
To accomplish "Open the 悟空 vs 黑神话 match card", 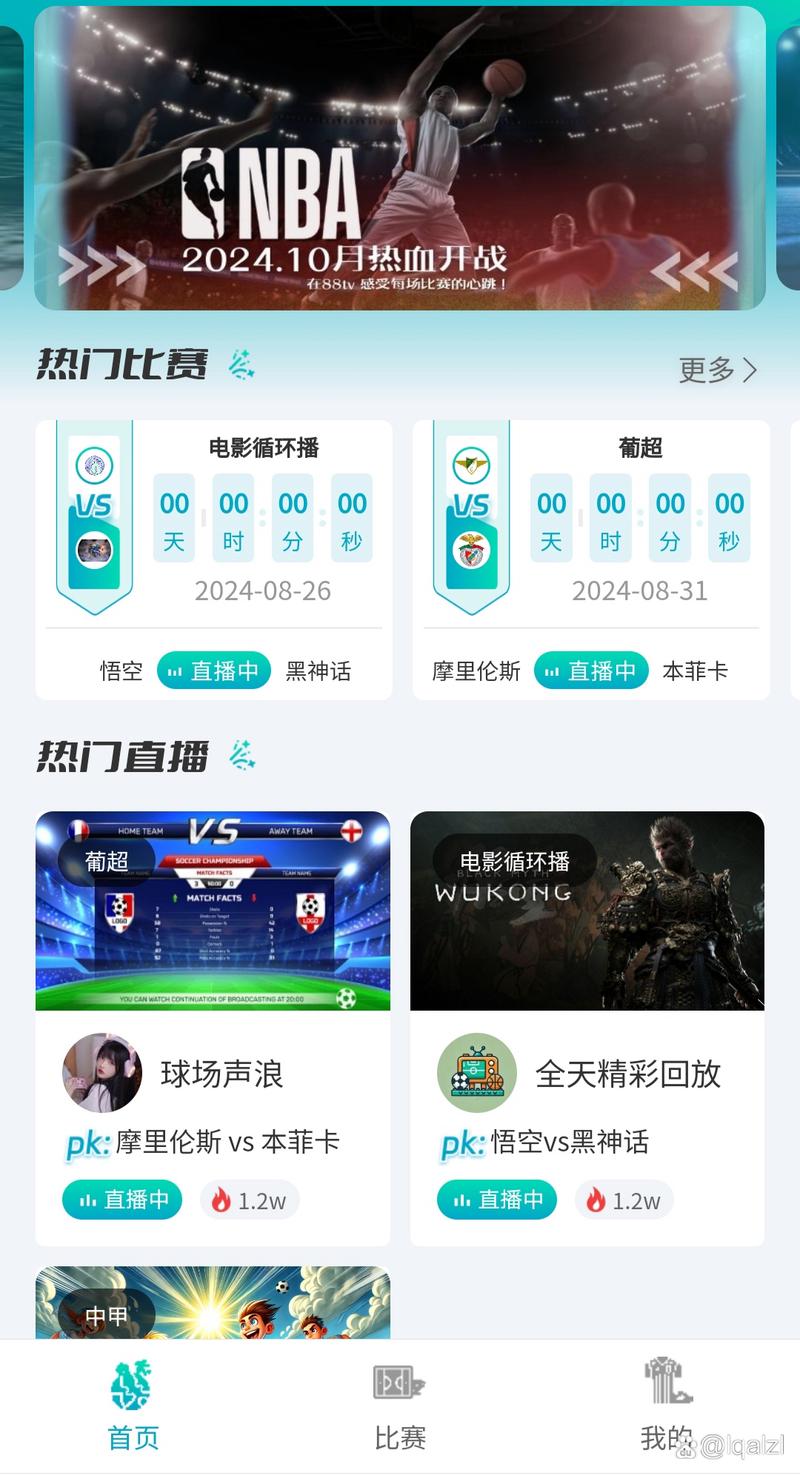I will (214, 560).
